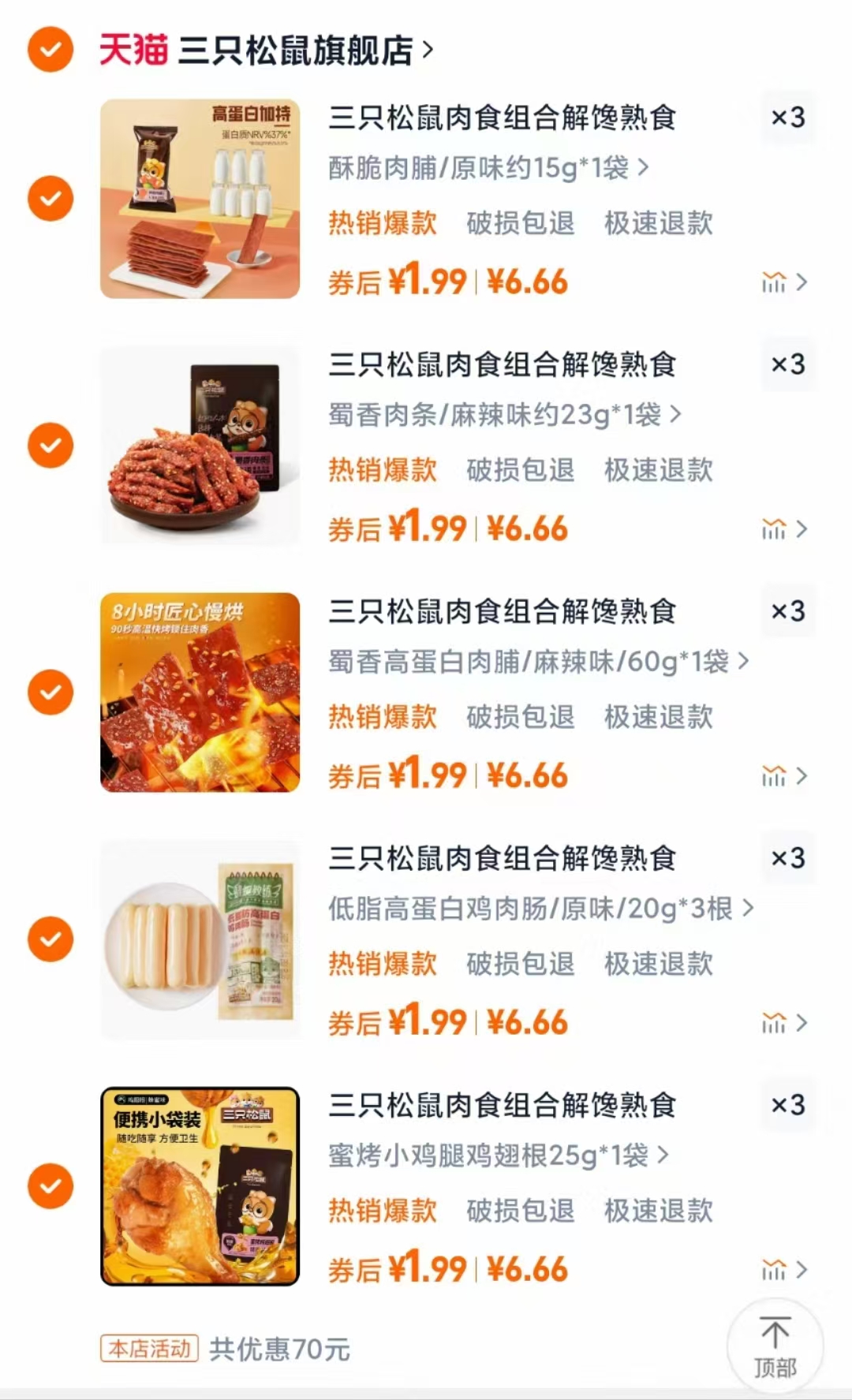Edit quantity of 蜀香肉条 item
852x1400 pixels.
click(787, 364)
